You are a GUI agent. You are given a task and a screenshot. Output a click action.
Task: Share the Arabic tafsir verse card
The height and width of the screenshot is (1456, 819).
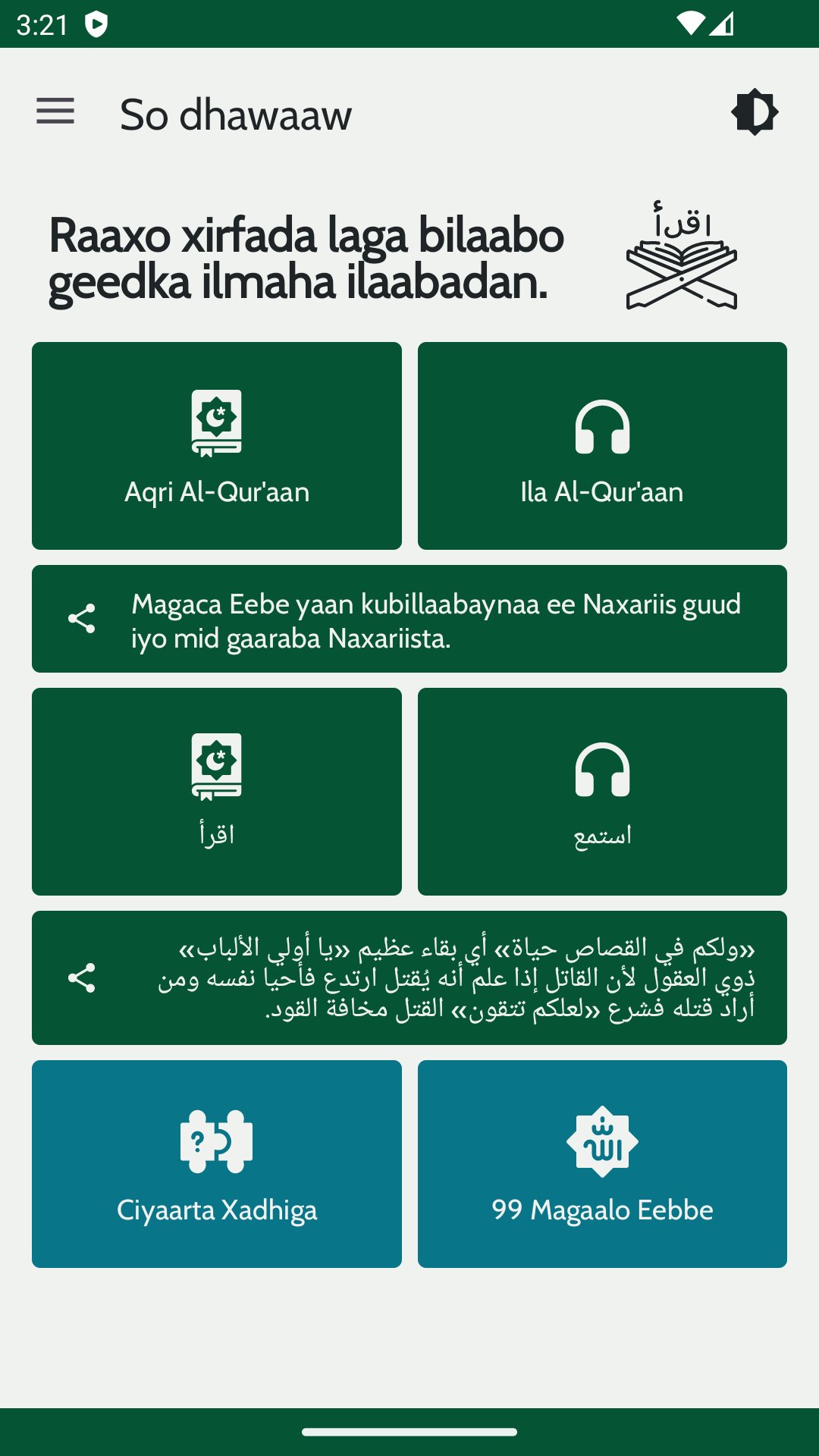pos(82,978)
